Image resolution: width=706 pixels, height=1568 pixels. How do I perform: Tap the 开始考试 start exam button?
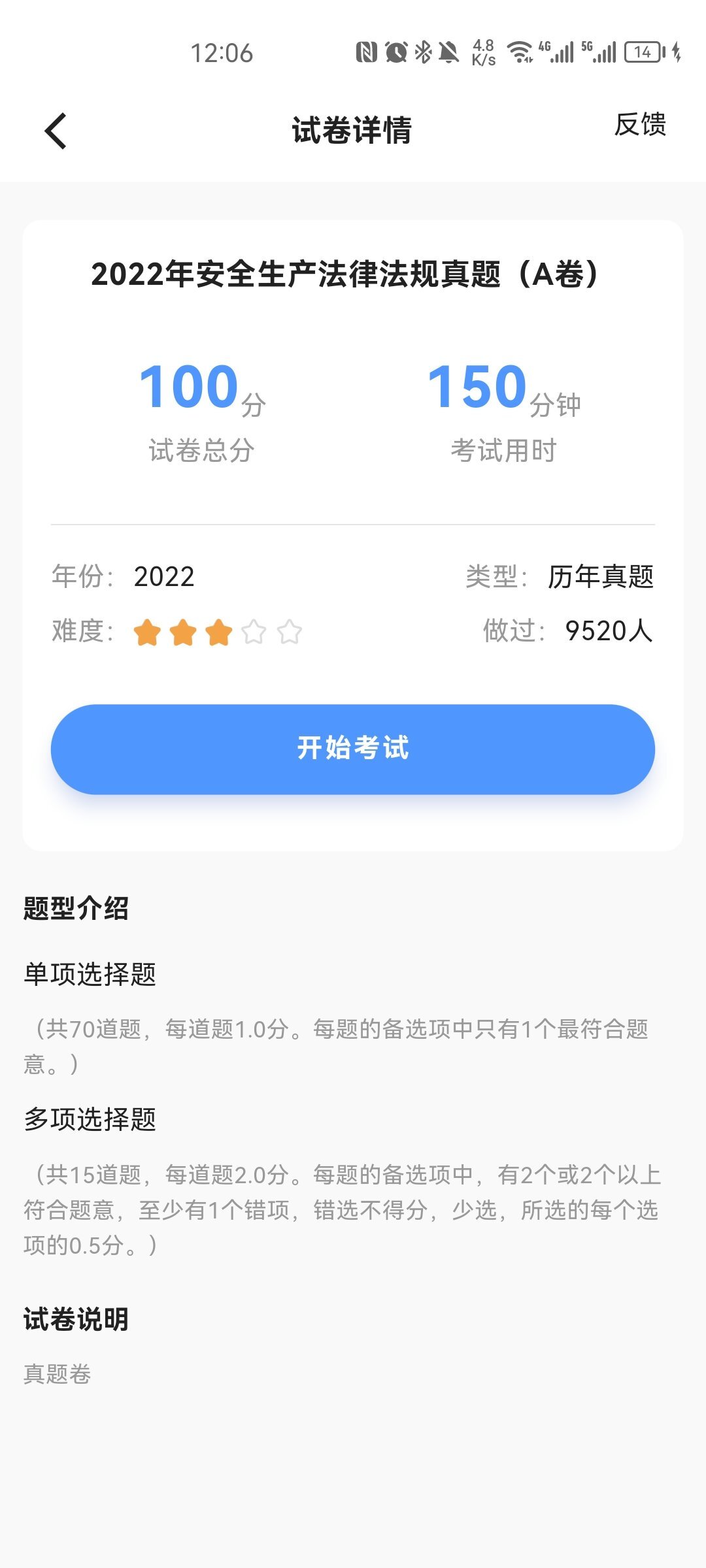[x=353, y=750]
